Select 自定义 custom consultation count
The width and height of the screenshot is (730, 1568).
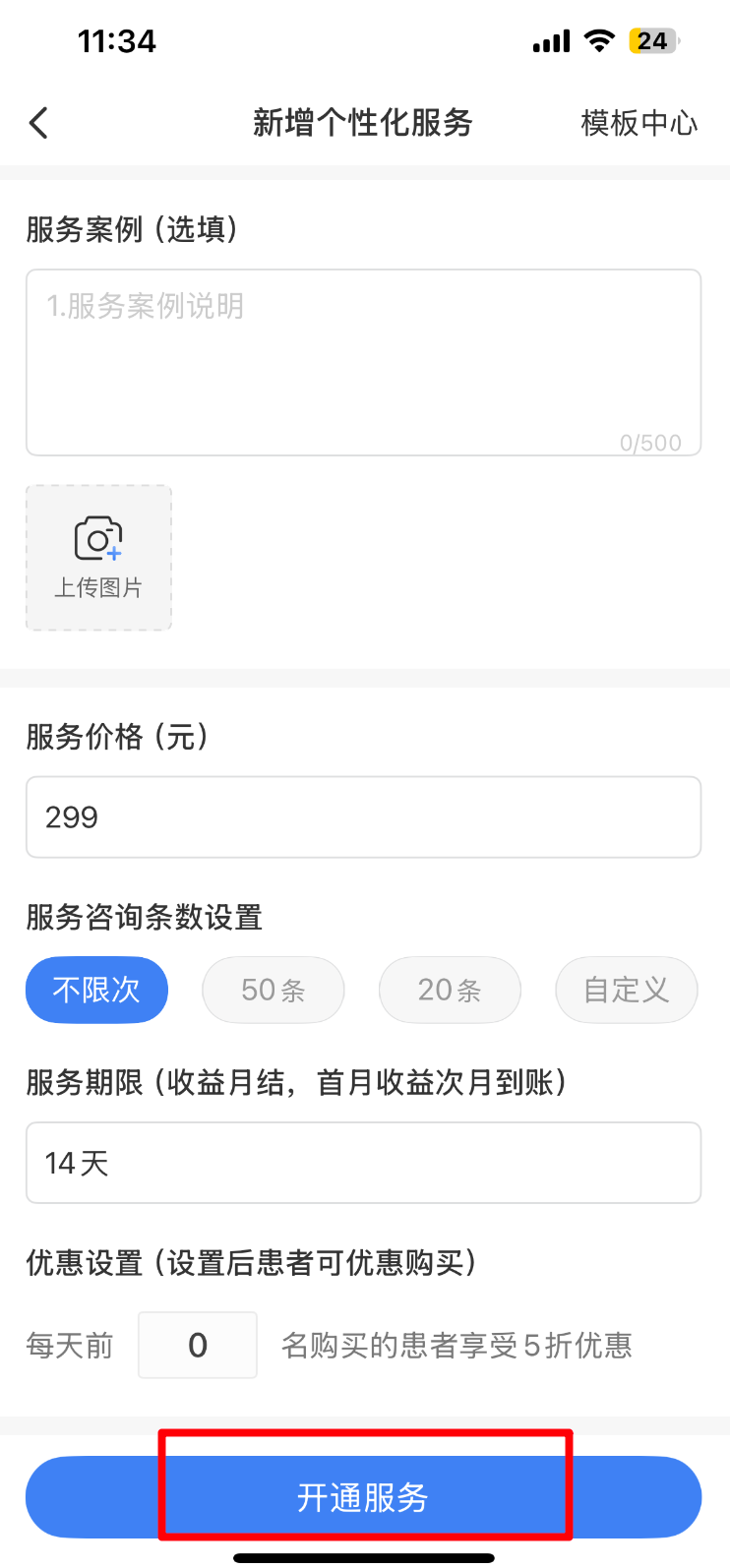pyautogui.click(x=627, y=990)
